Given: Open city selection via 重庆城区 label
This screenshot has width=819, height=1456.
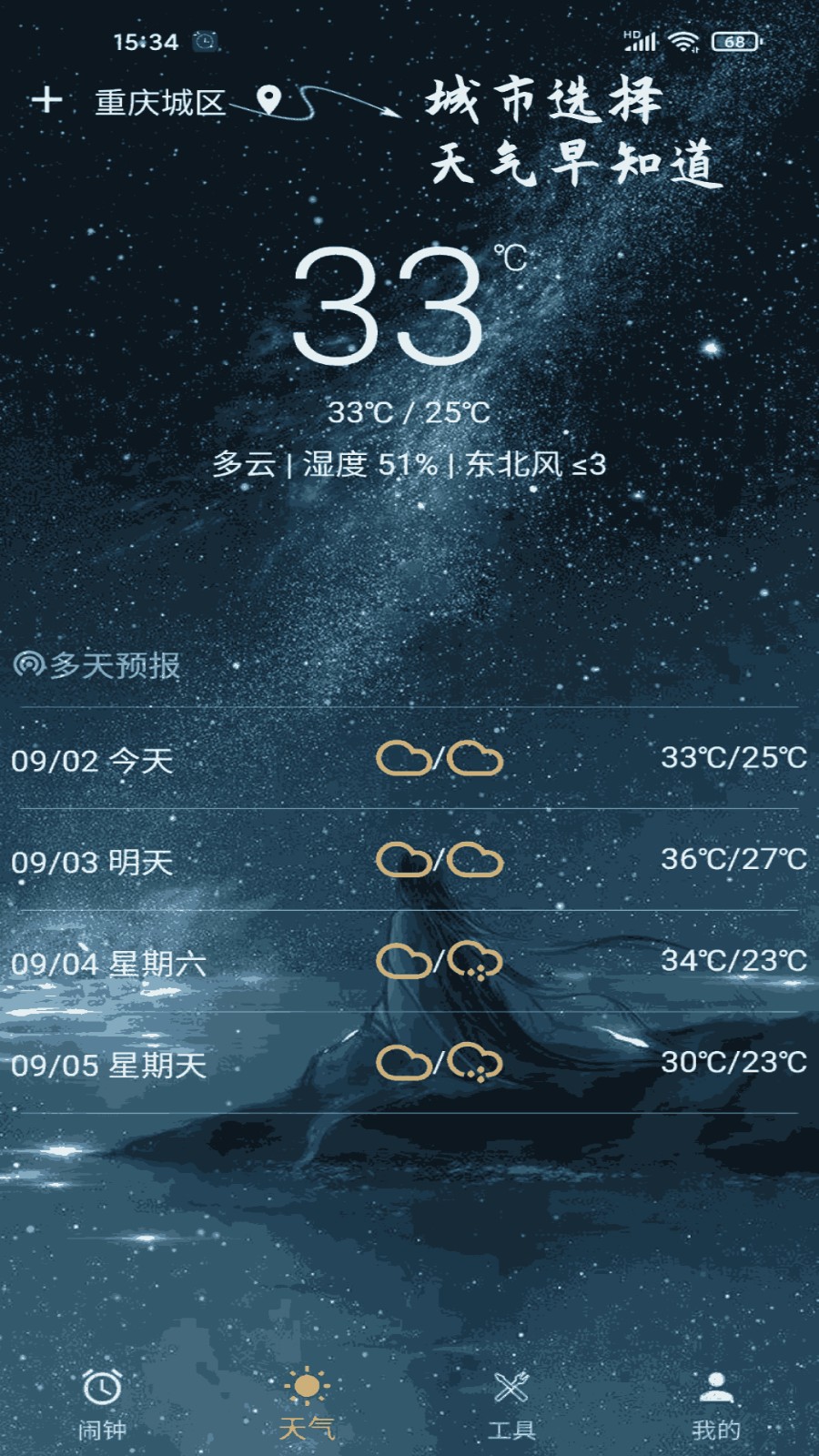Looking at the screenshot, I should pyautogui.click(x=159, y=102).
